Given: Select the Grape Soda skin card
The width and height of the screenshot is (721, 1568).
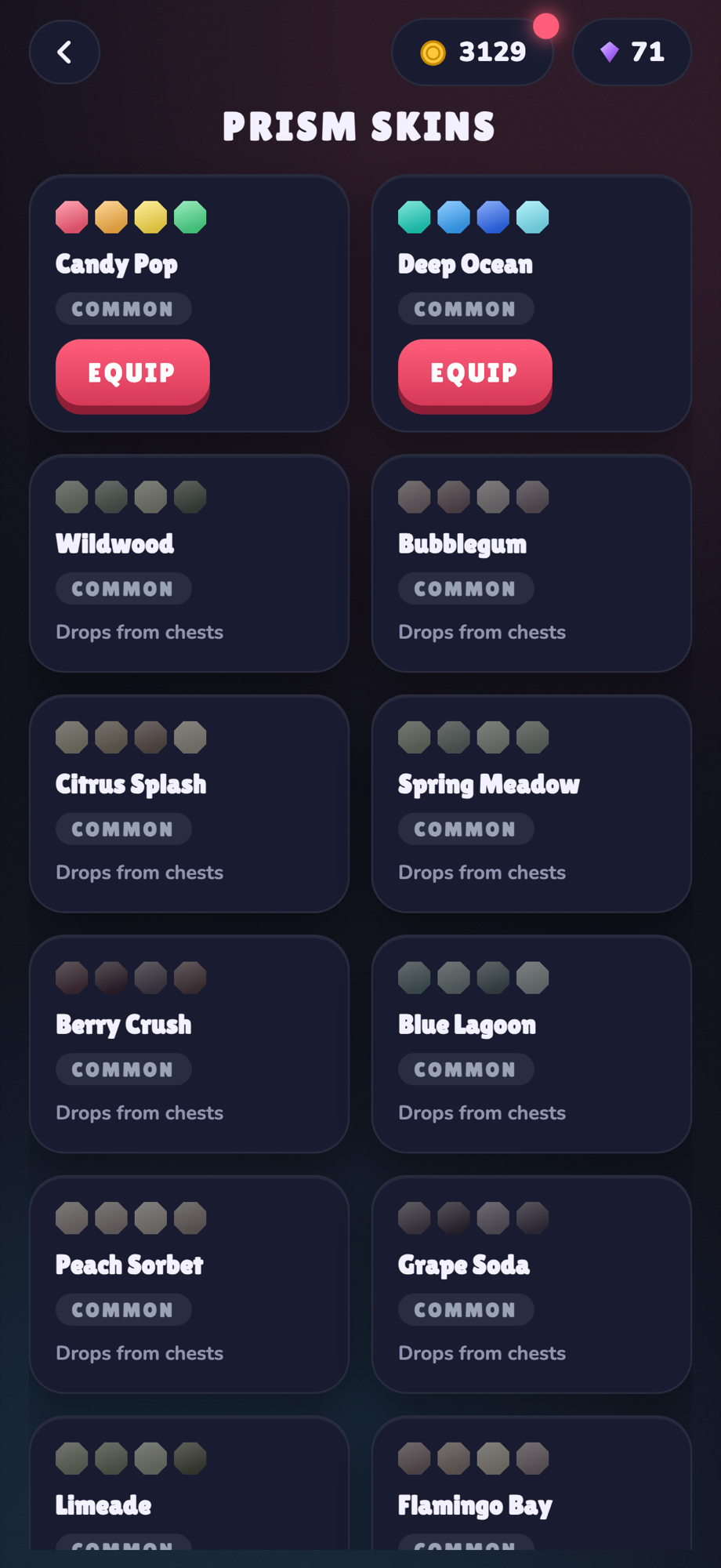Looking at the screenshot, I should (x=531, y=1284).
